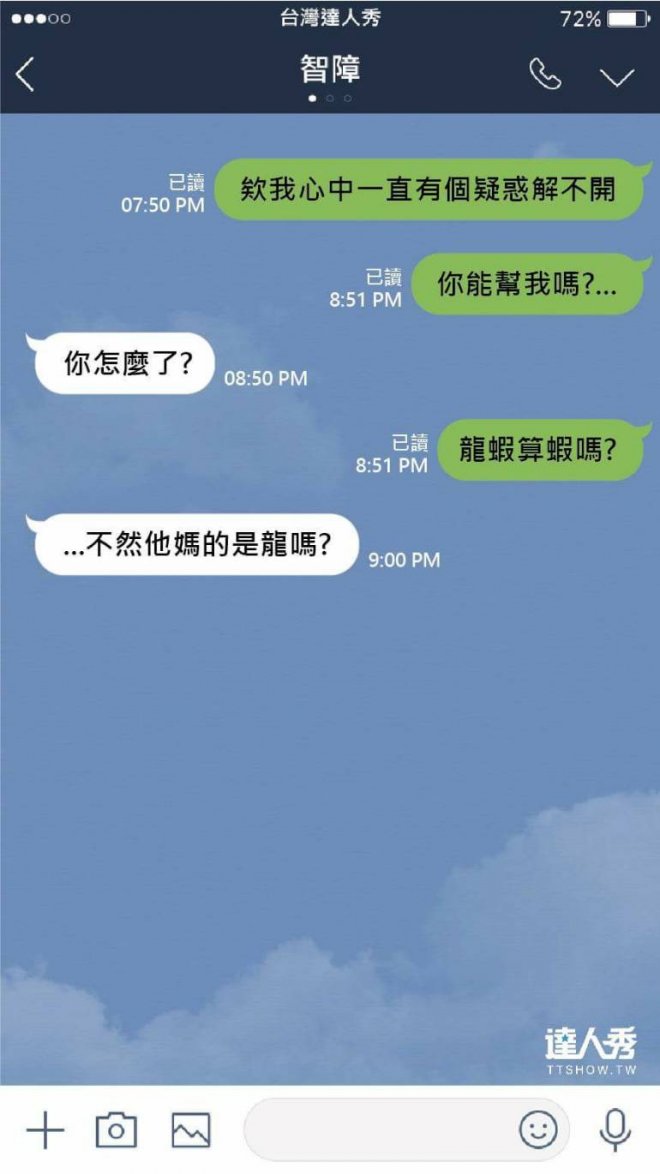
Task: Open the emoji sticker picker
Action: [x=538, y=1131]
